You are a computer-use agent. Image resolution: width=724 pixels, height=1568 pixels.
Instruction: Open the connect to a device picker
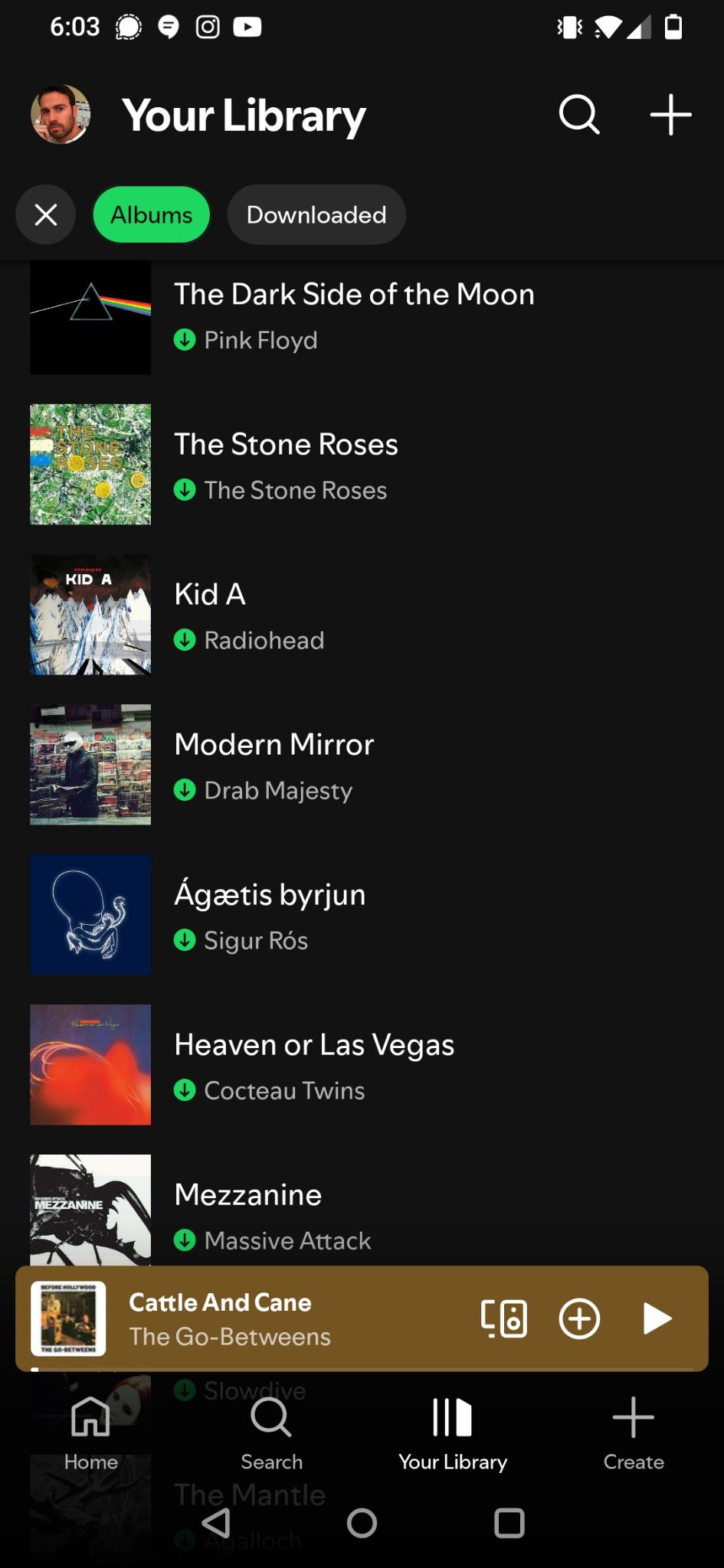click(x=504, y=1318)
